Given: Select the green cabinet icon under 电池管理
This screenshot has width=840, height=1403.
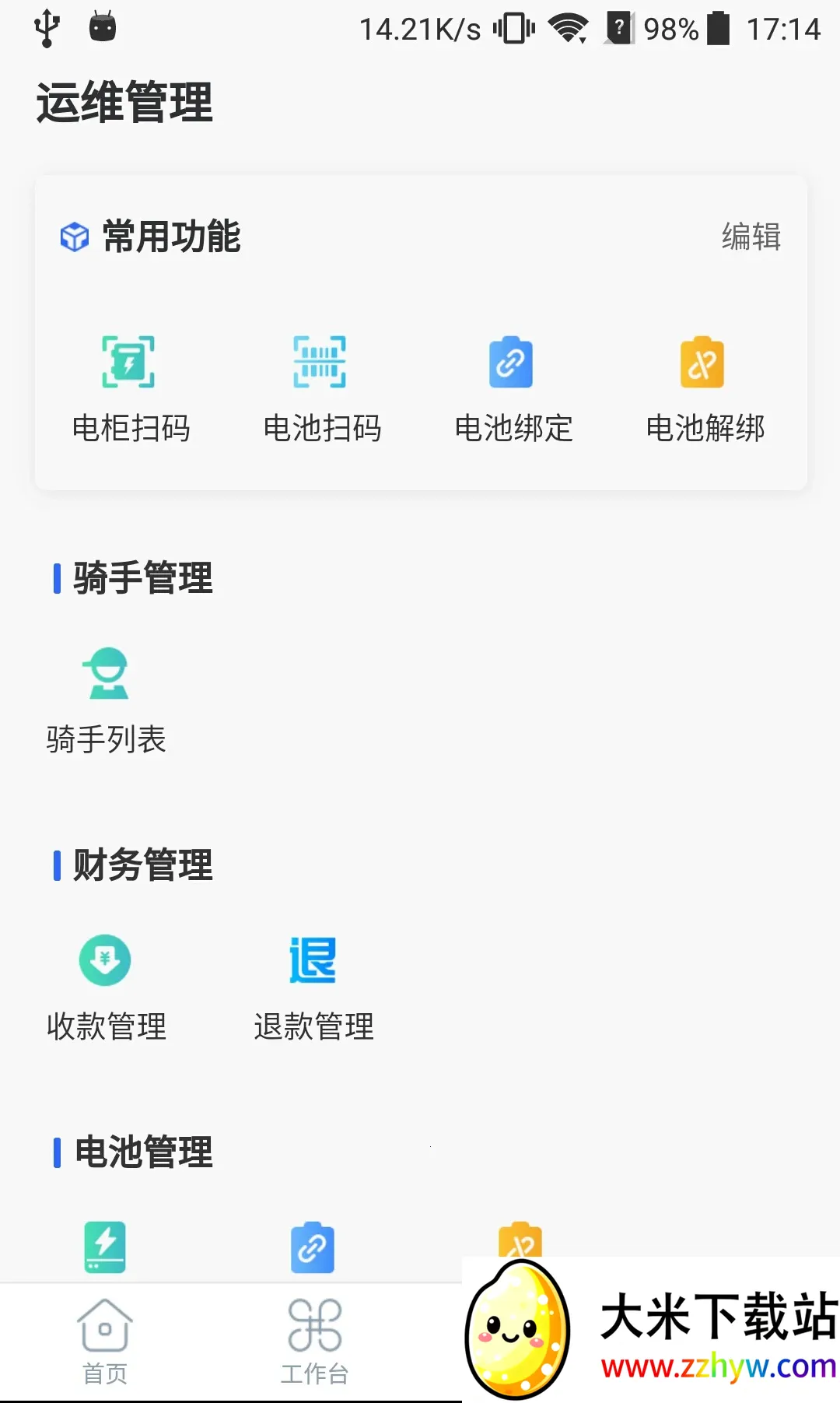Looking at the screenshot, I should click(x=105, y=1244).
